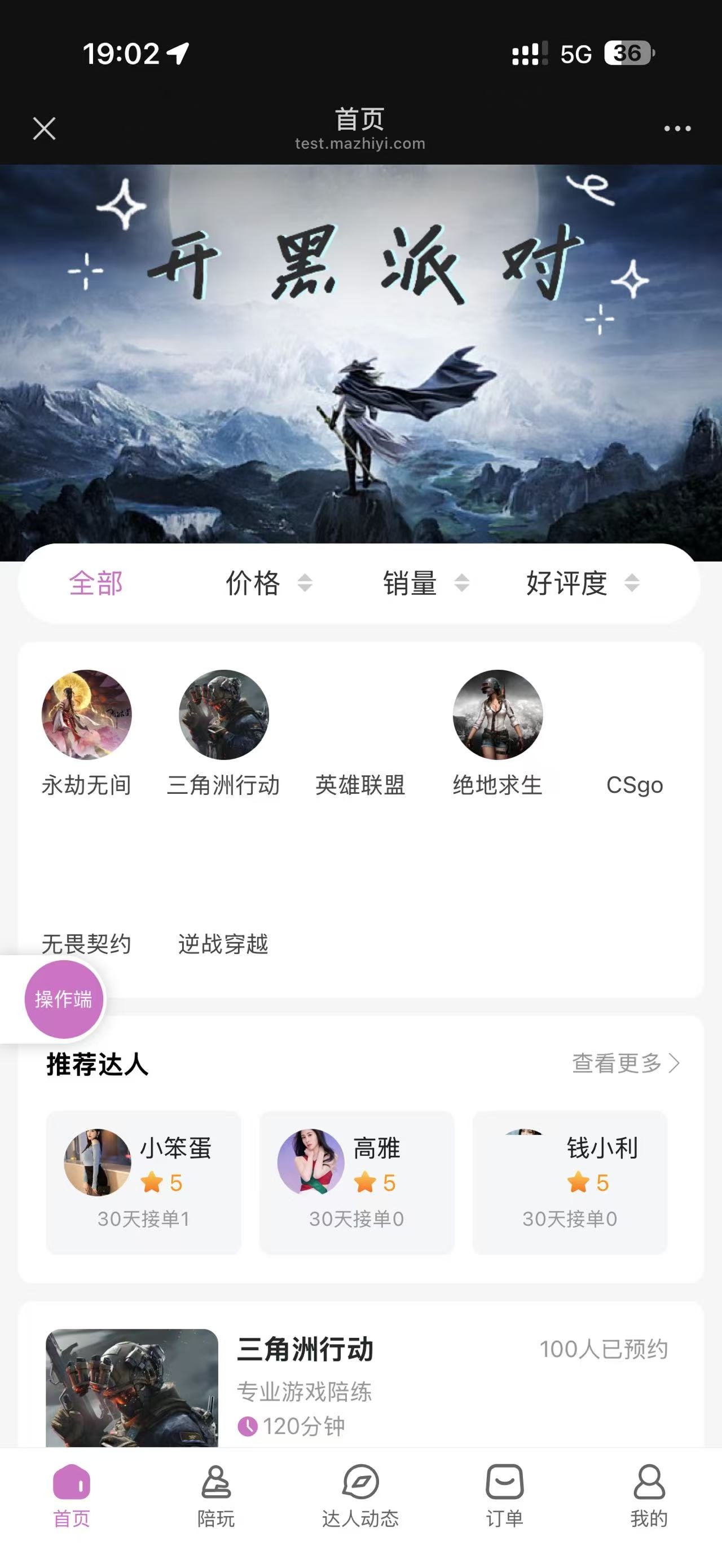
Task: Open the three-dot overflow menu
Action: pos(677,129)
